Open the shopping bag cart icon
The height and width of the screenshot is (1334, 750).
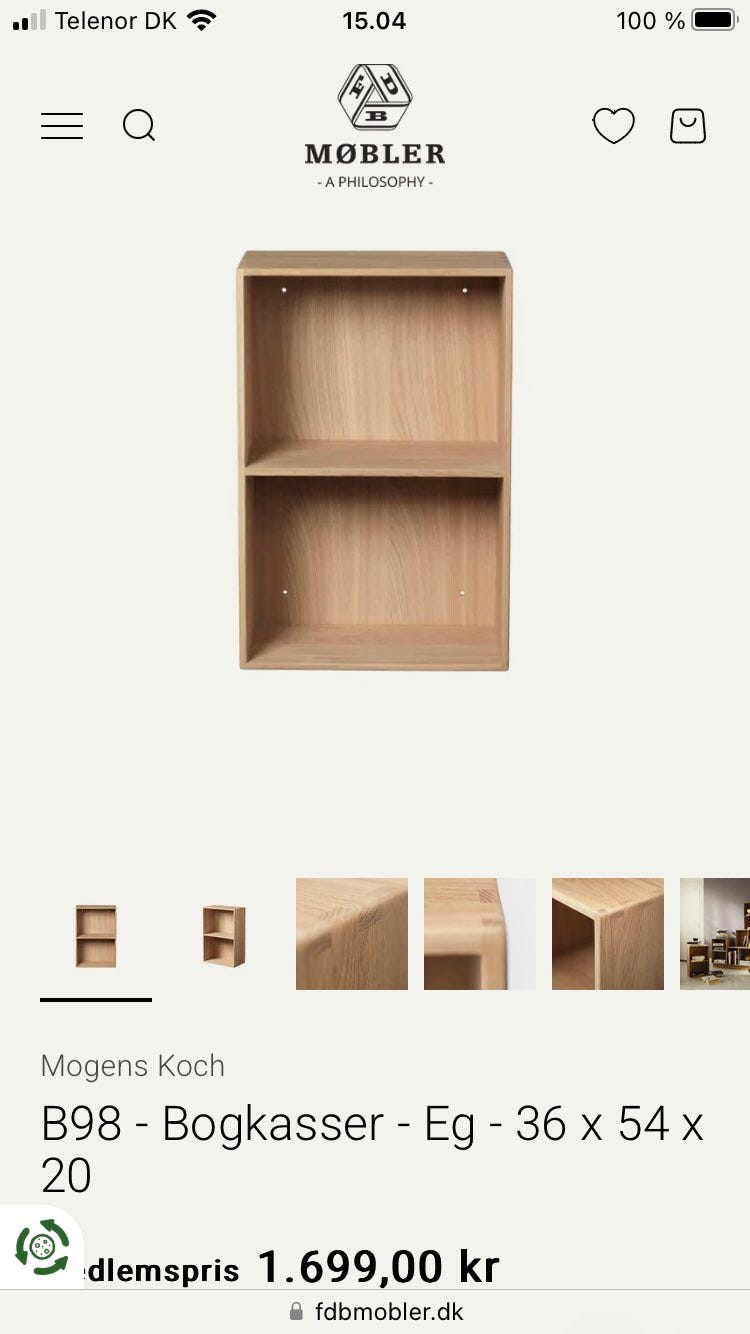point(686,125)
